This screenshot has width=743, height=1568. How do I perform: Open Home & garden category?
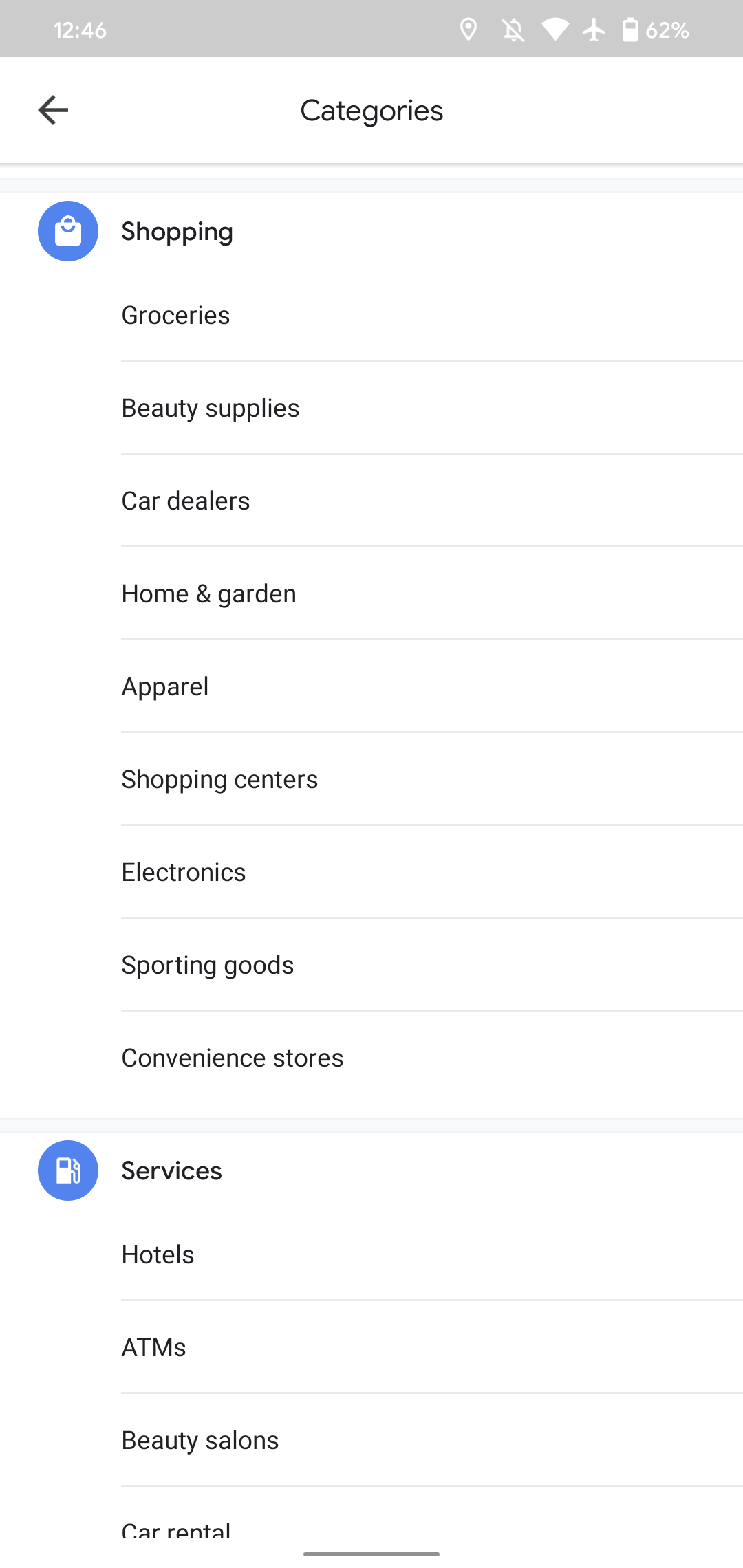click(209, 594)
